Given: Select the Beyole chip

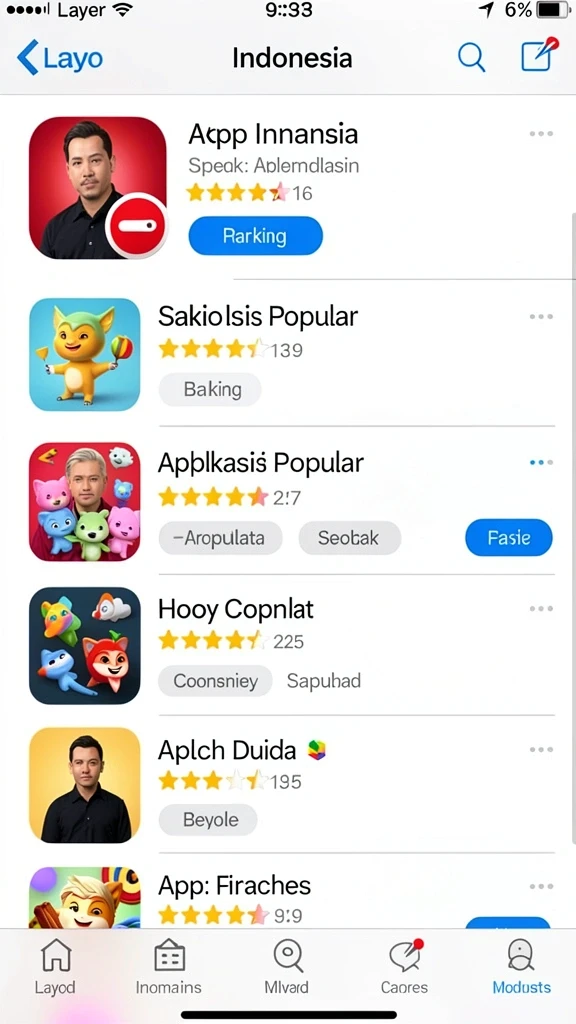Looking at the screenshot, I should 208,820.
